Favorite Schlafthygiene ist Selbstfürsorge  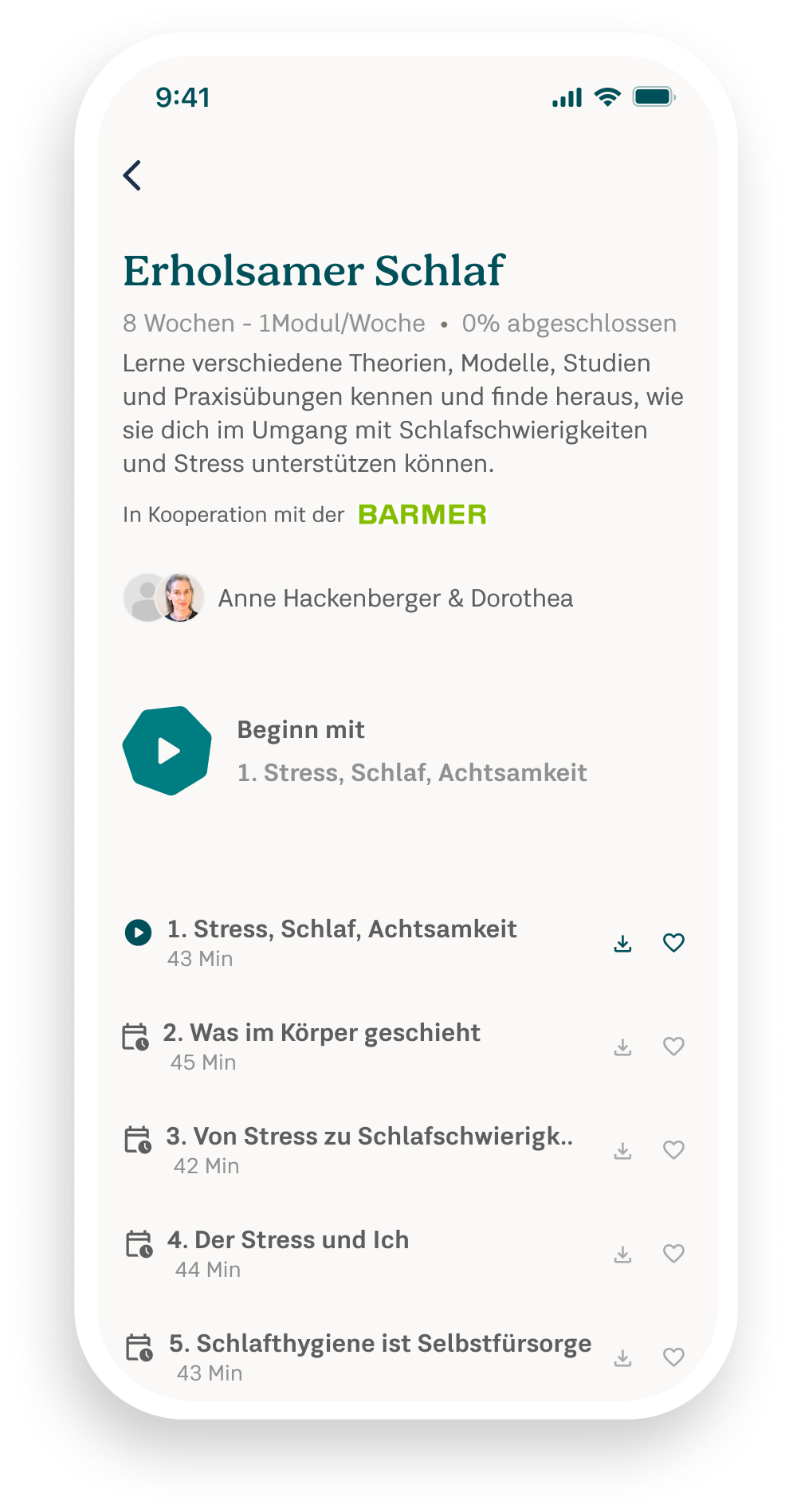coord(673,1357)
